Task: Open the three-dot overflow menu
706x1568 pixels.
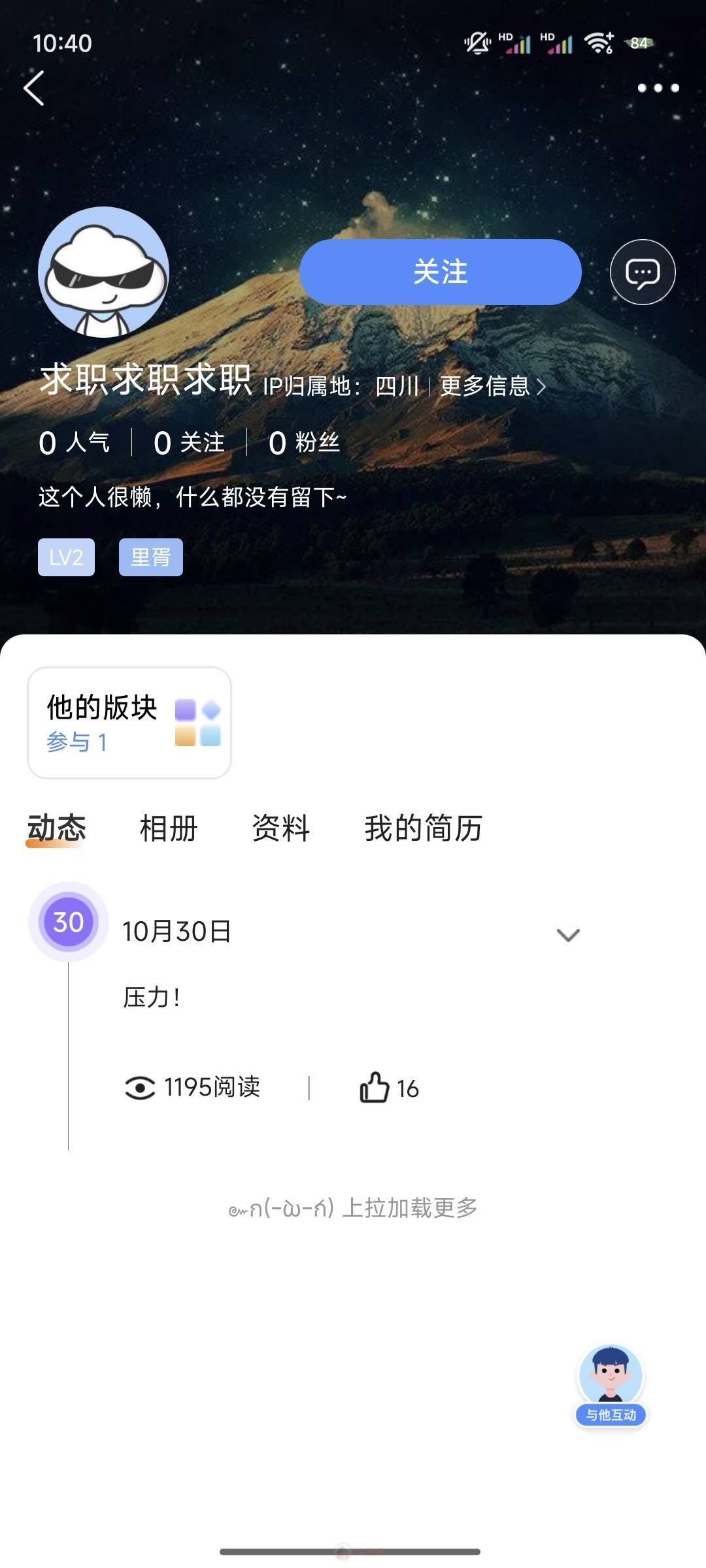Action: (658, 88)
